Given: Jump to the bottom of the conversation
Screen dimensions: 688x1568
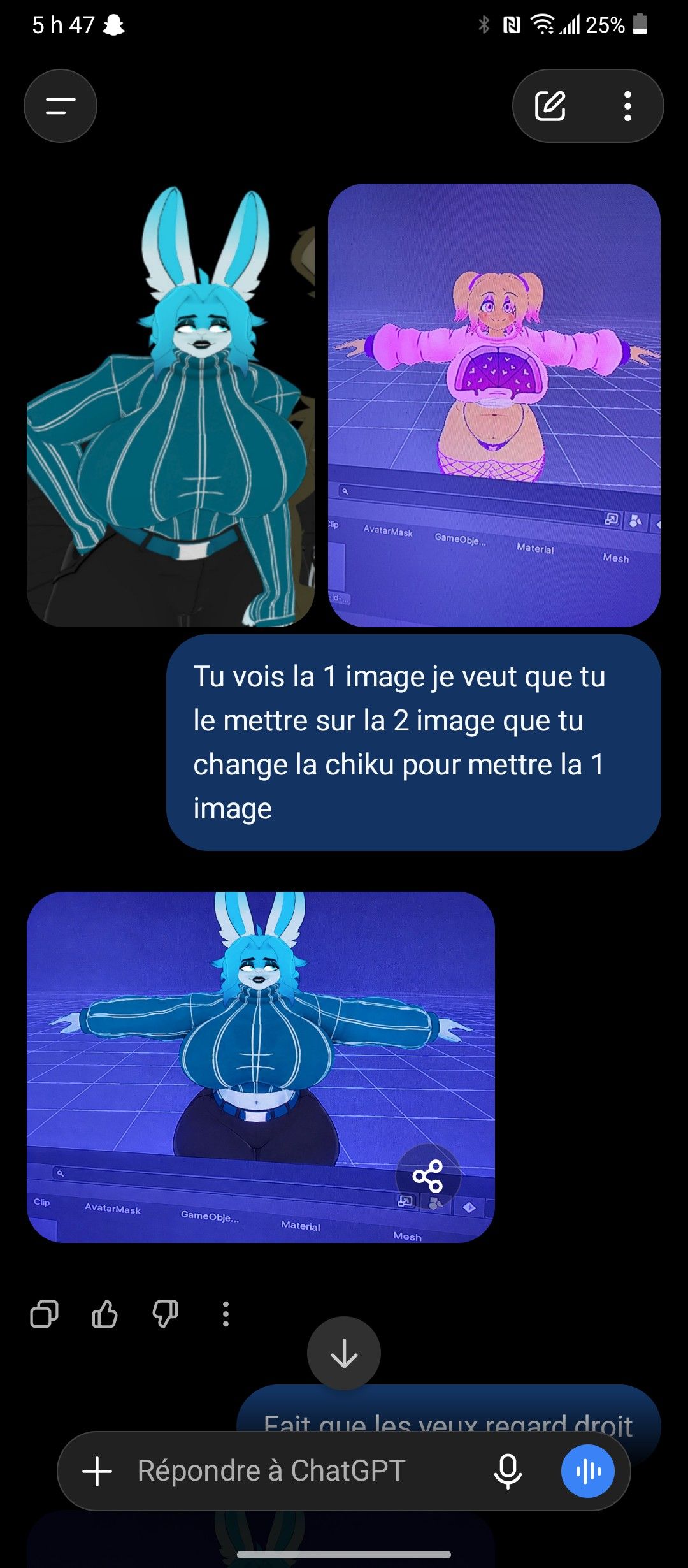Looking at the screenshot, I should [x=344, y=1353].
